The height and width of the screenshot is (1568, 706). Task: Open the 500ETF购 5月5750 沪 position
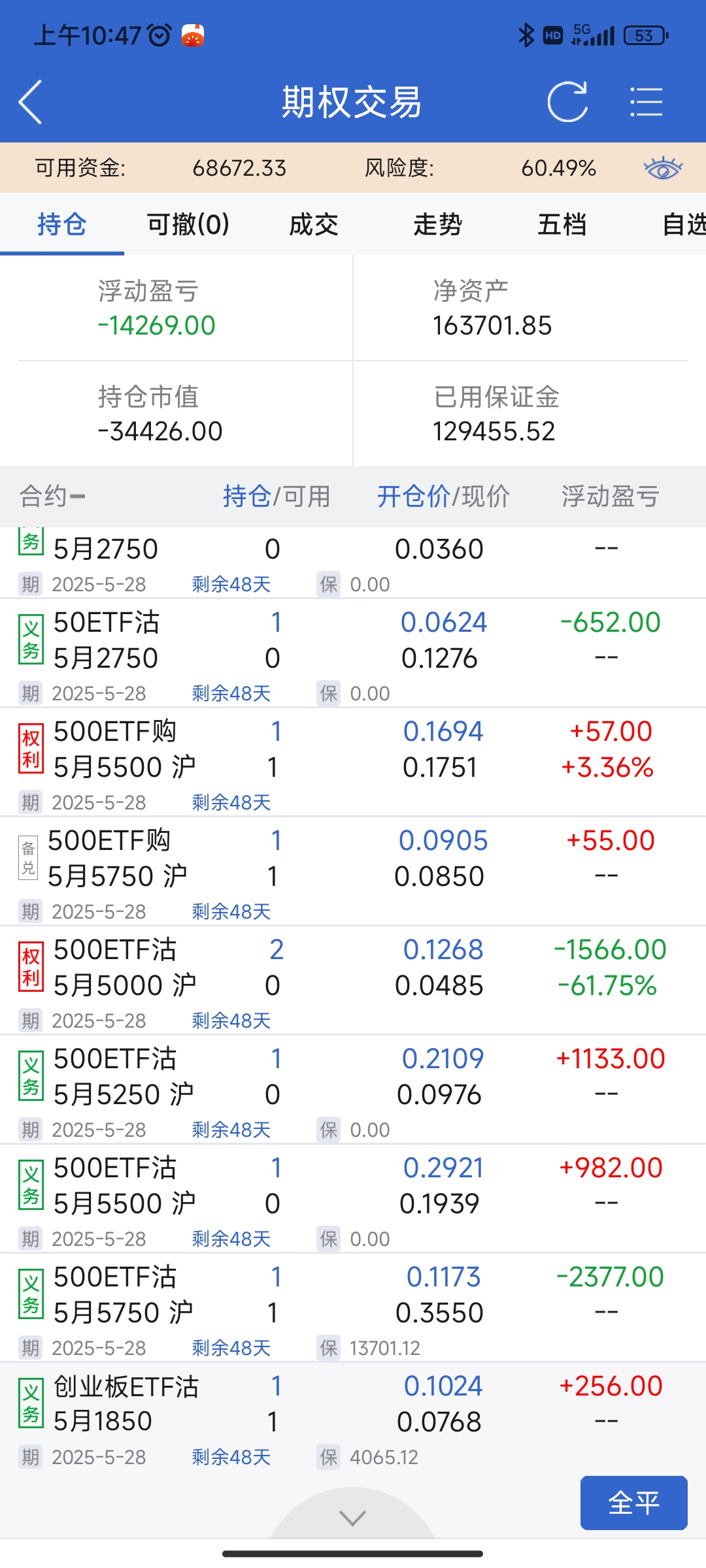click(x=118, y=858)
